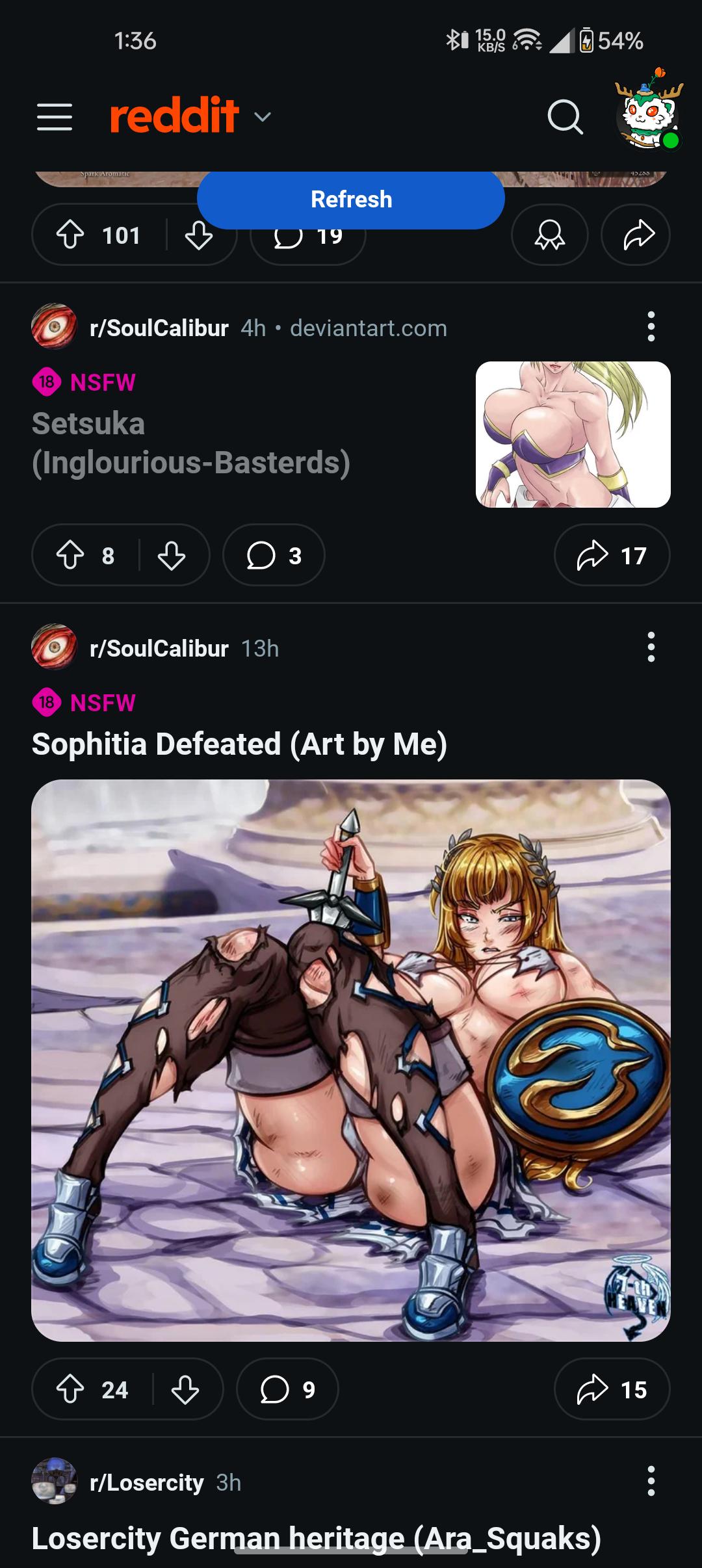The width and height of the screenshot is (702, 1568).
Task: Open the Setsuka post thumbnail
Action: 573,434
